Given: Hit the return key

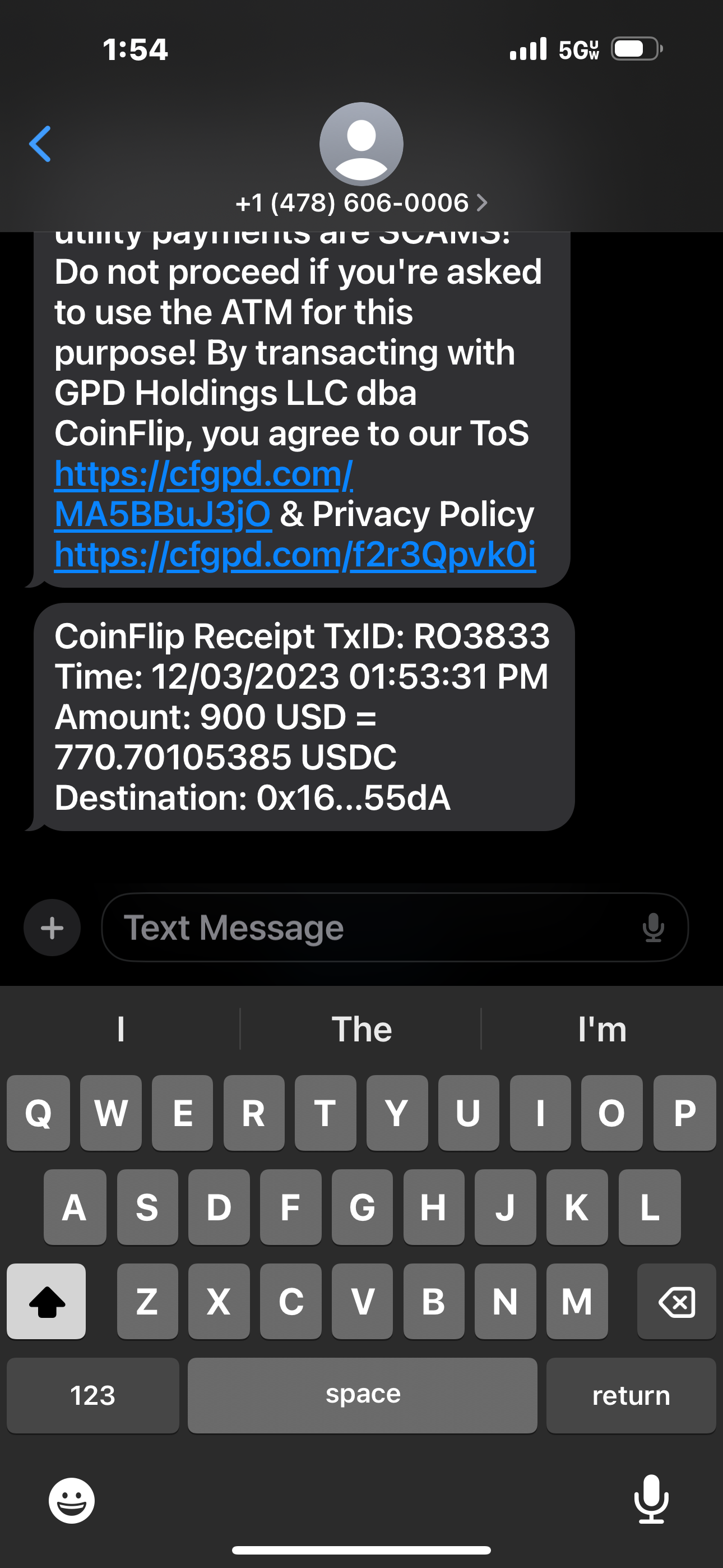Looking at the screenshot, I should click(x=631, y=1395).
